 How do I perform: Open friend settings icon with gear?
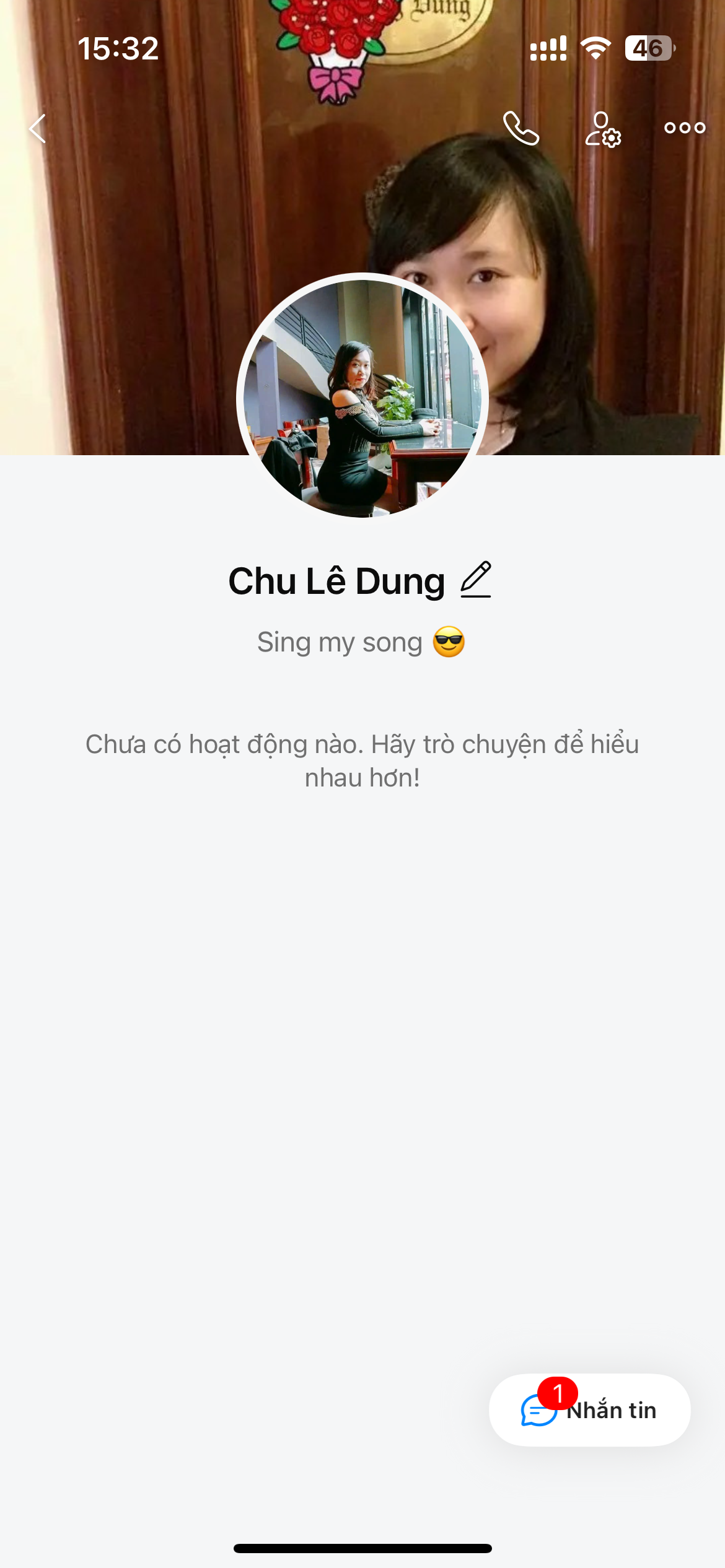click(602, 129)
